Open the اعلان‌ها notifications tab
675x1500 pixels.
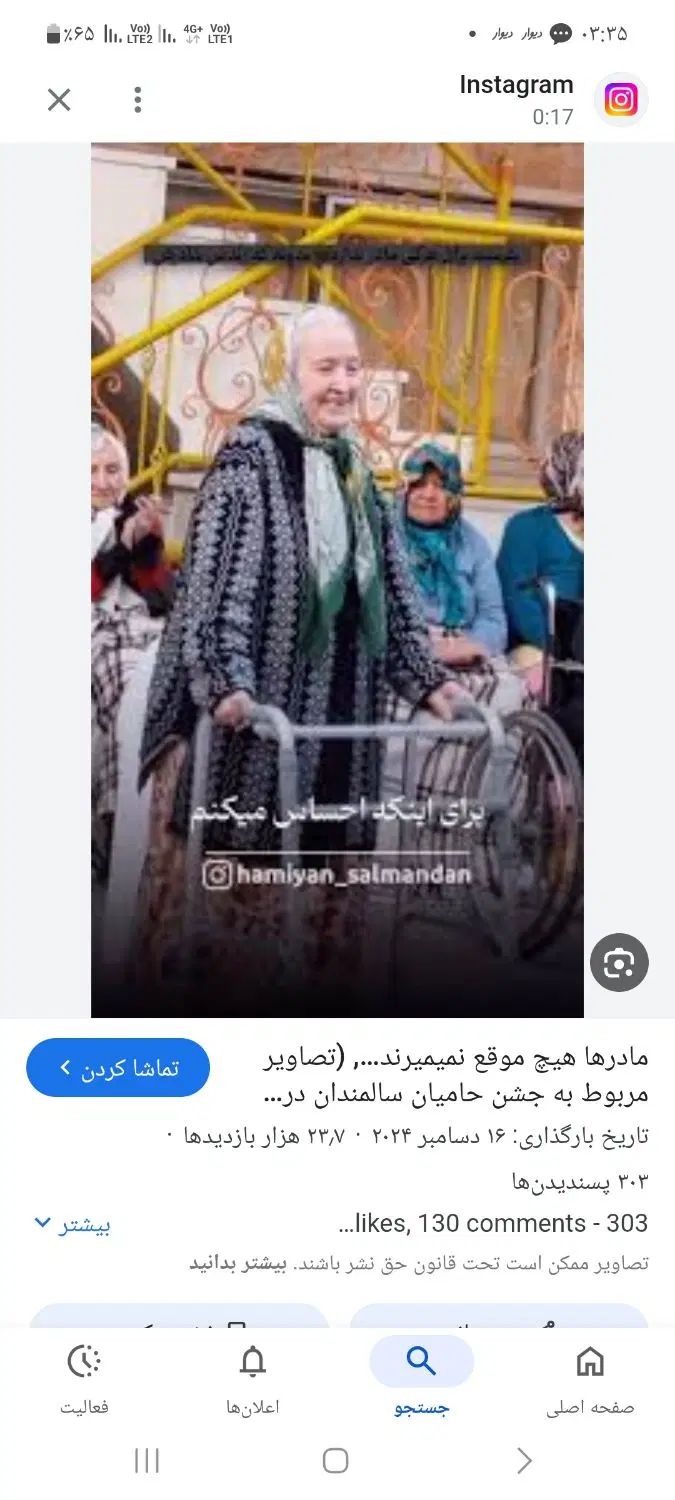tap(253, 1379)
